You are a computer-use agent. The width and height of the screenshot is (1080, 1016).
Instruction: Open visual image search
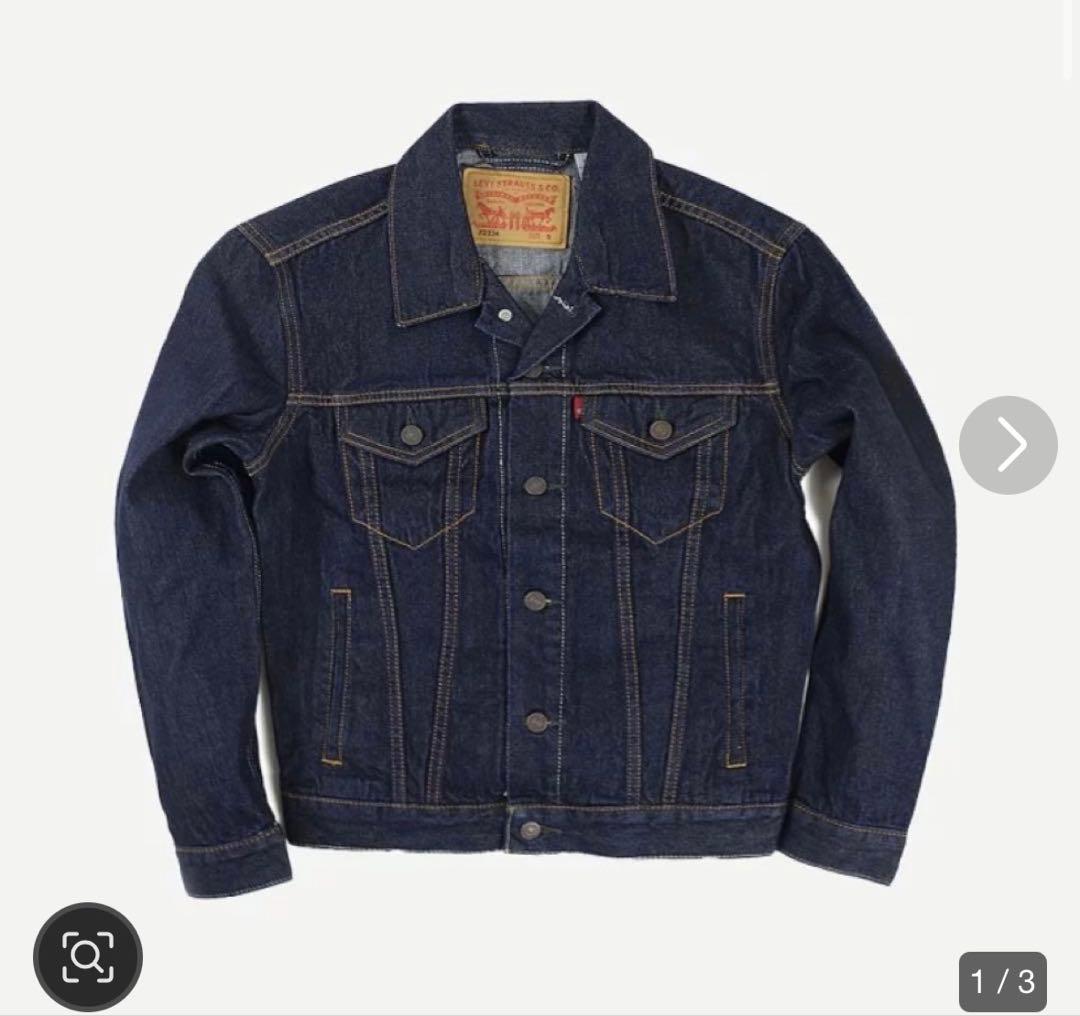pyautogui.click(x=88, y=957)
